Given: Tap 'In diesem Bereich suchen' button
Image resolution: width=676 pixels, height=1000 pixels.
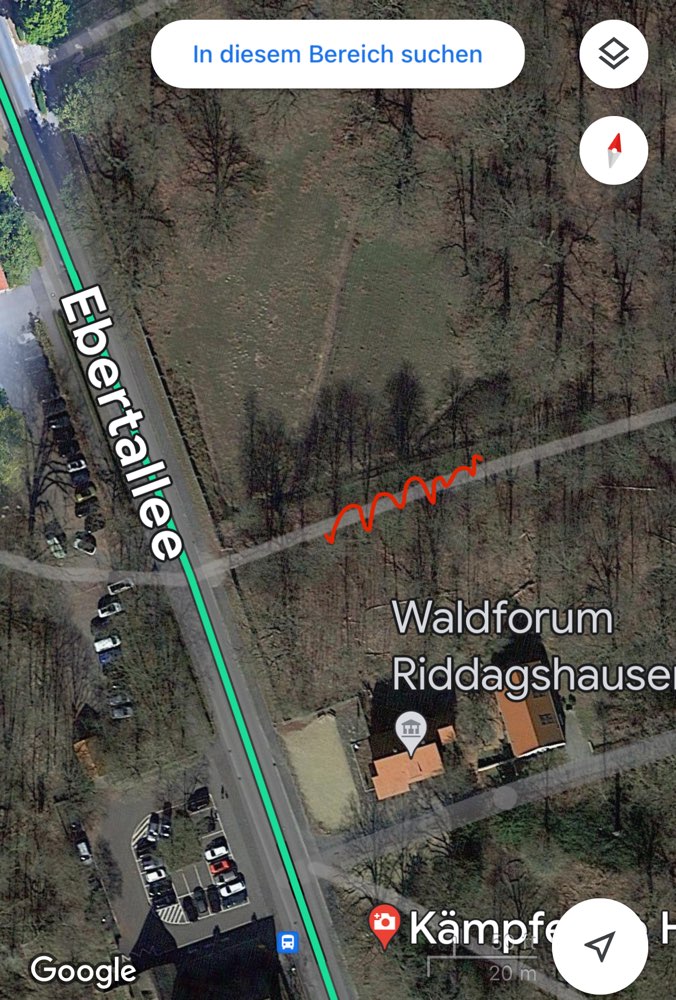Looking at the screenshot, I should click(337, 54).
